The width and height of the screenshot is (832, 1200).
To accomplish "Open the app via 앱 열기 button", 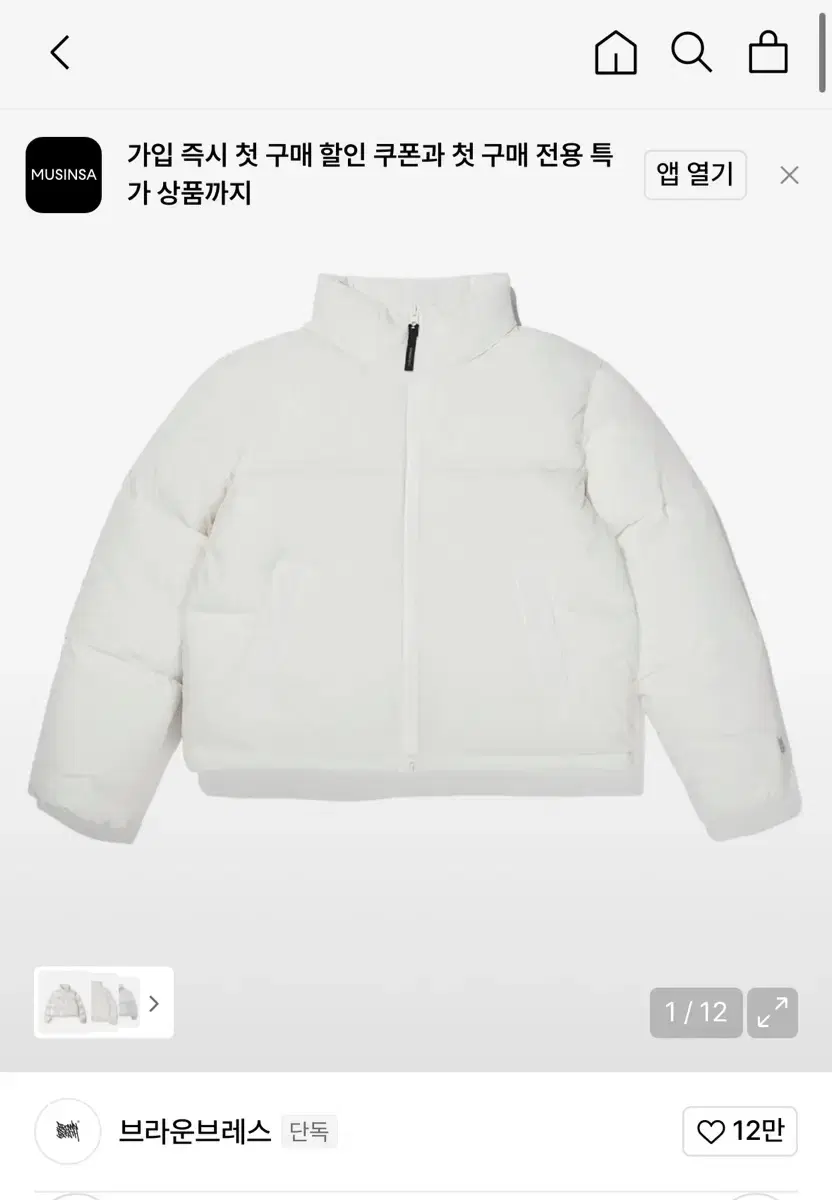I will [695, 175].
